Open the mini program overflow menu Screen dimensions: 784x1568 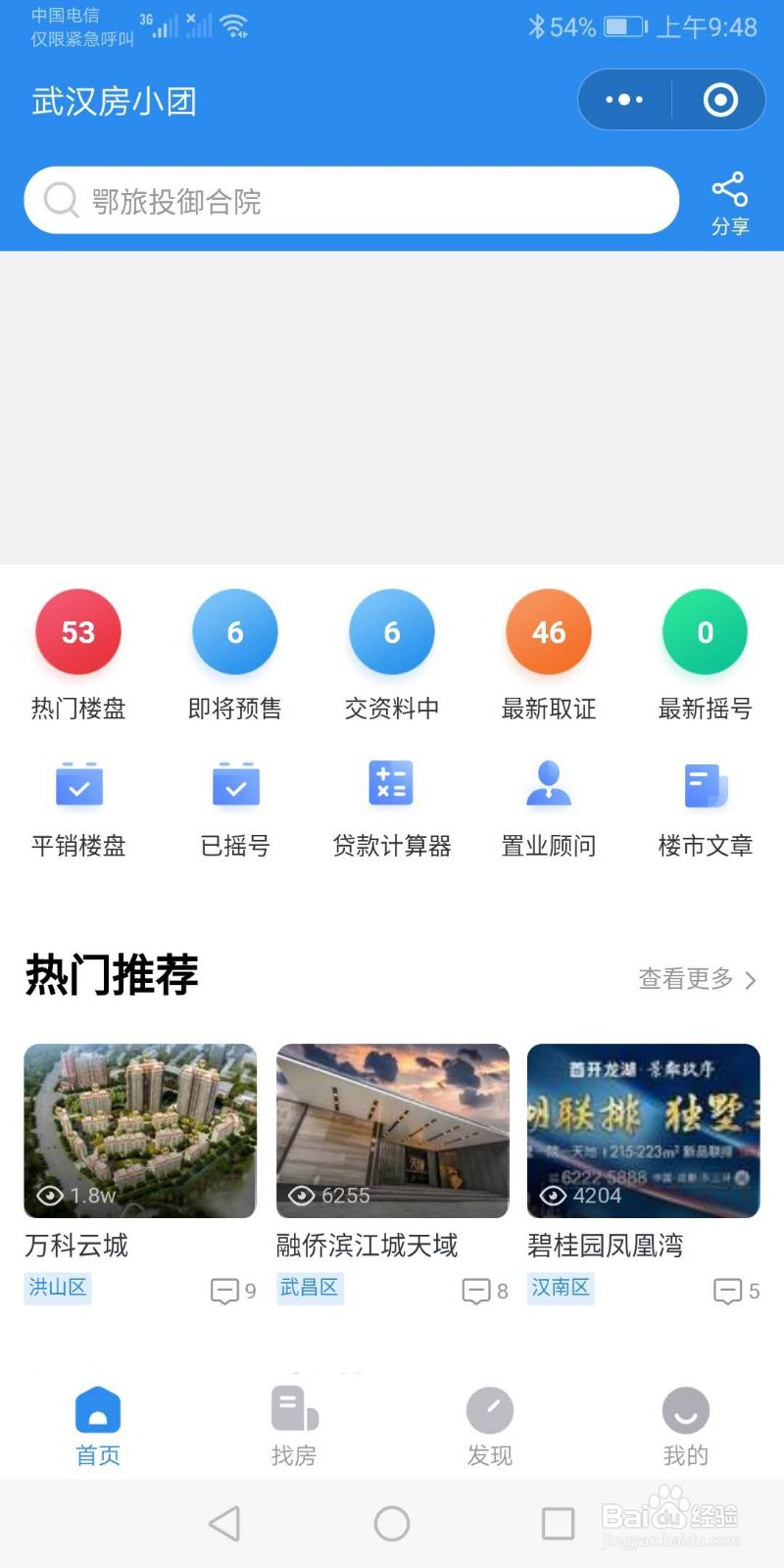point(624,100)
